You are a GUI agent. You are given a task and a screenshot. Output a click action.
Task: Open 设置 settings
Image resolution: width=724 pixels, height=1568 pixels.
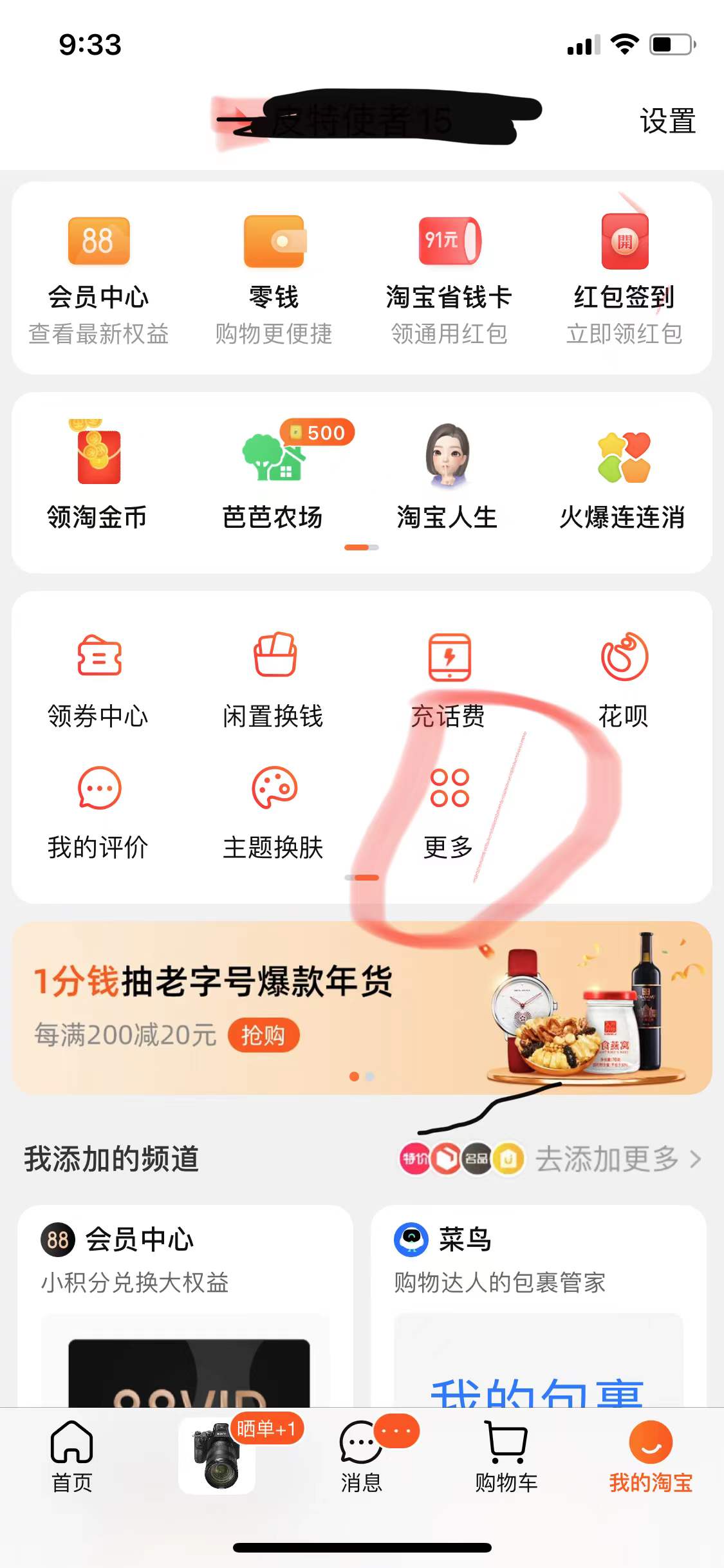coord(667,121)
